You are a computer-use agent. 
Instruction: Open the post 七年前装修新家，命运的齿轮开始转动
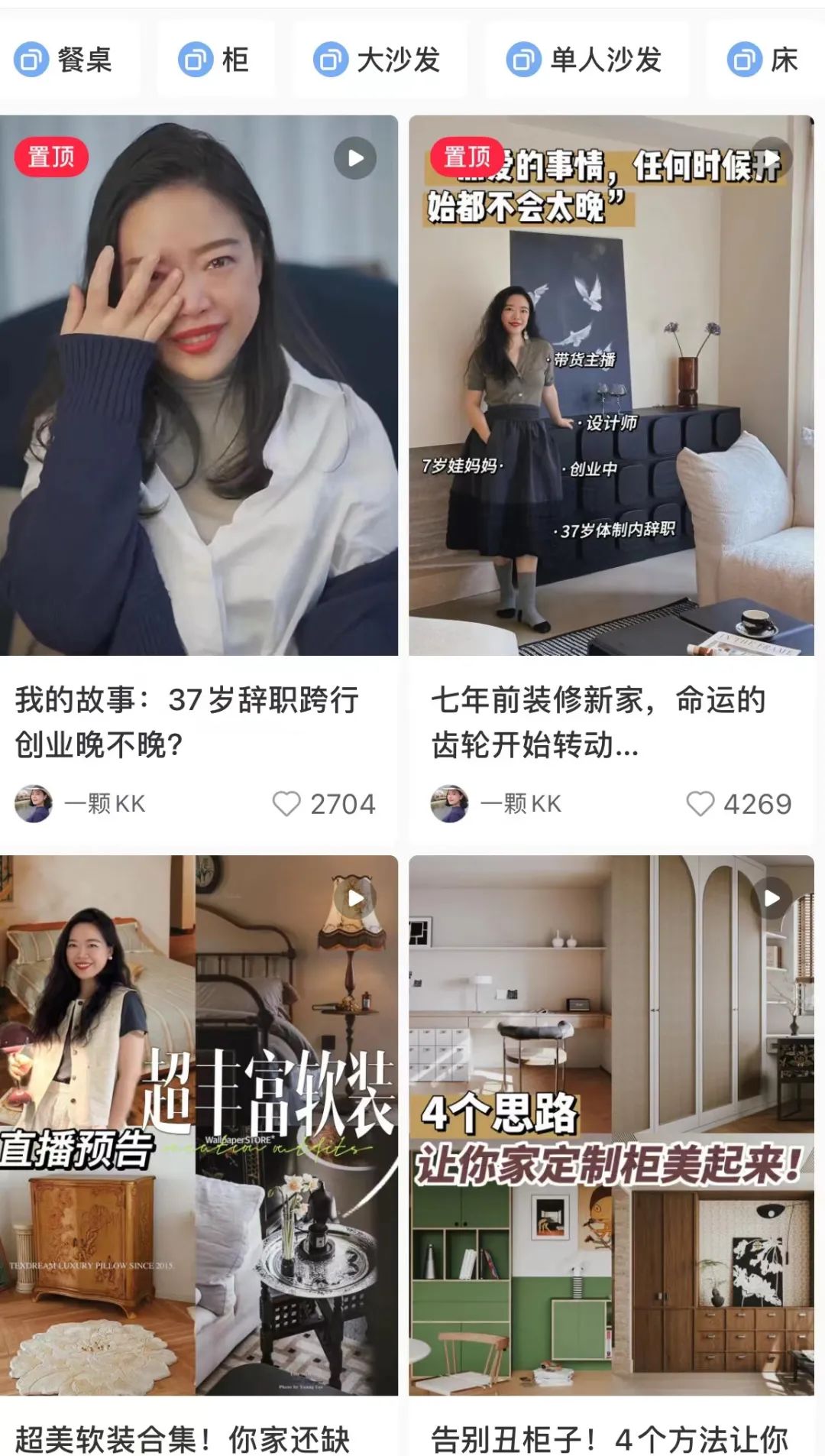click(x=611, y=386)
